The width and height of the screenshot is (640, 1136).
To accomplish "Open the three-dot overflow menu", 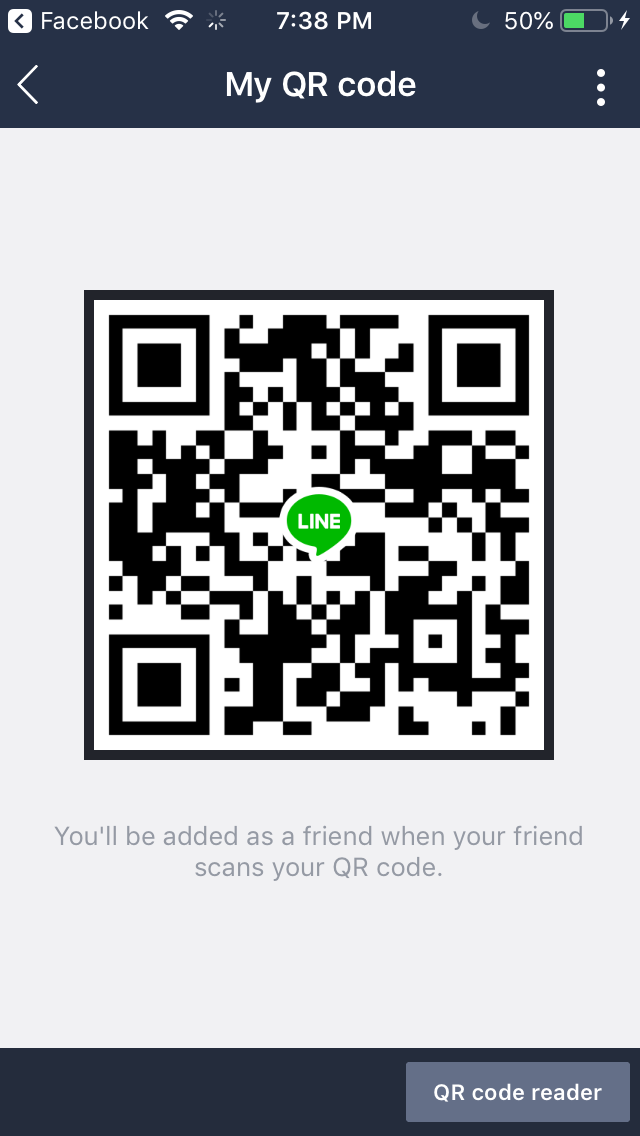I will (600, 87).
